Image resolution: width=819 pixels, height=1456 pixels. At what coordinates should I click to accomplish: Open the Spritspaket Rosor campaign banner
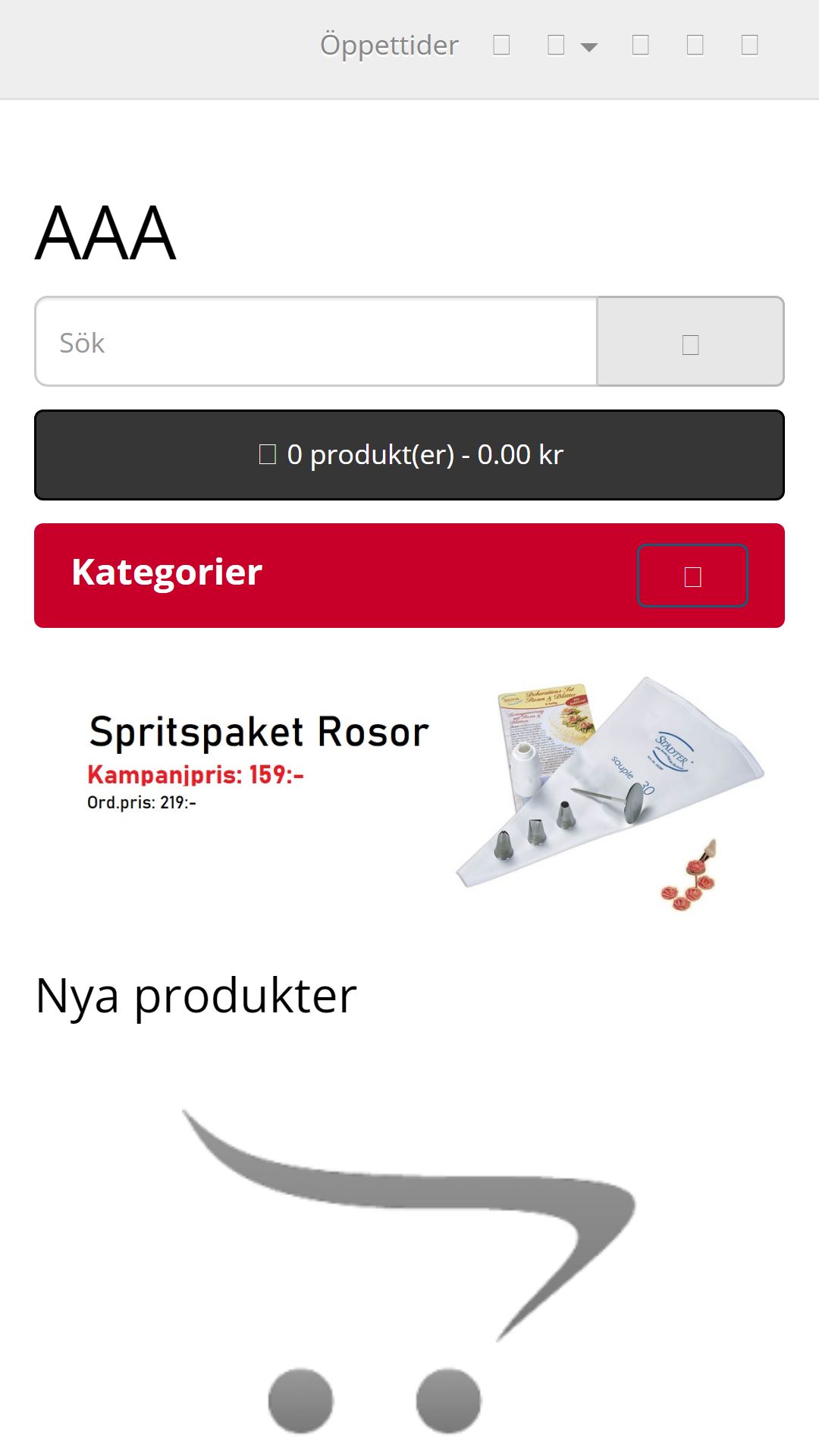click(x=409, y=792)
